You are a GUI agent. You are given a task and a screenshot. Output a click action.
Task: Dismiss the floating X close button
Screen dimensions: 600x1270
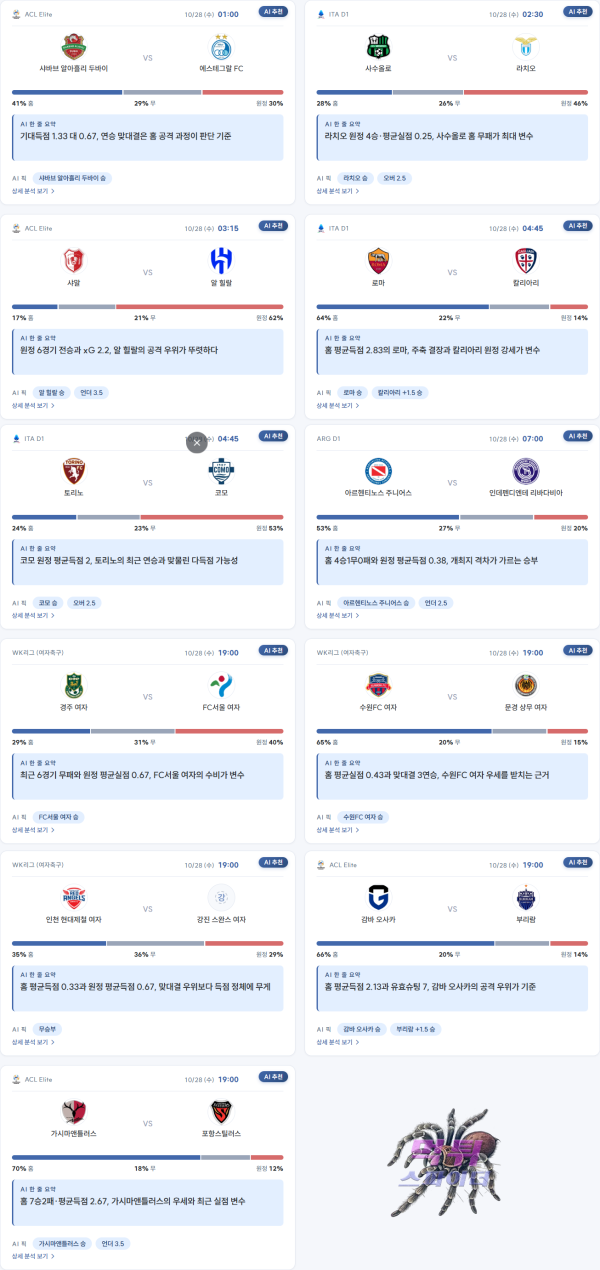pyautogui.click(x=197, y=442)
